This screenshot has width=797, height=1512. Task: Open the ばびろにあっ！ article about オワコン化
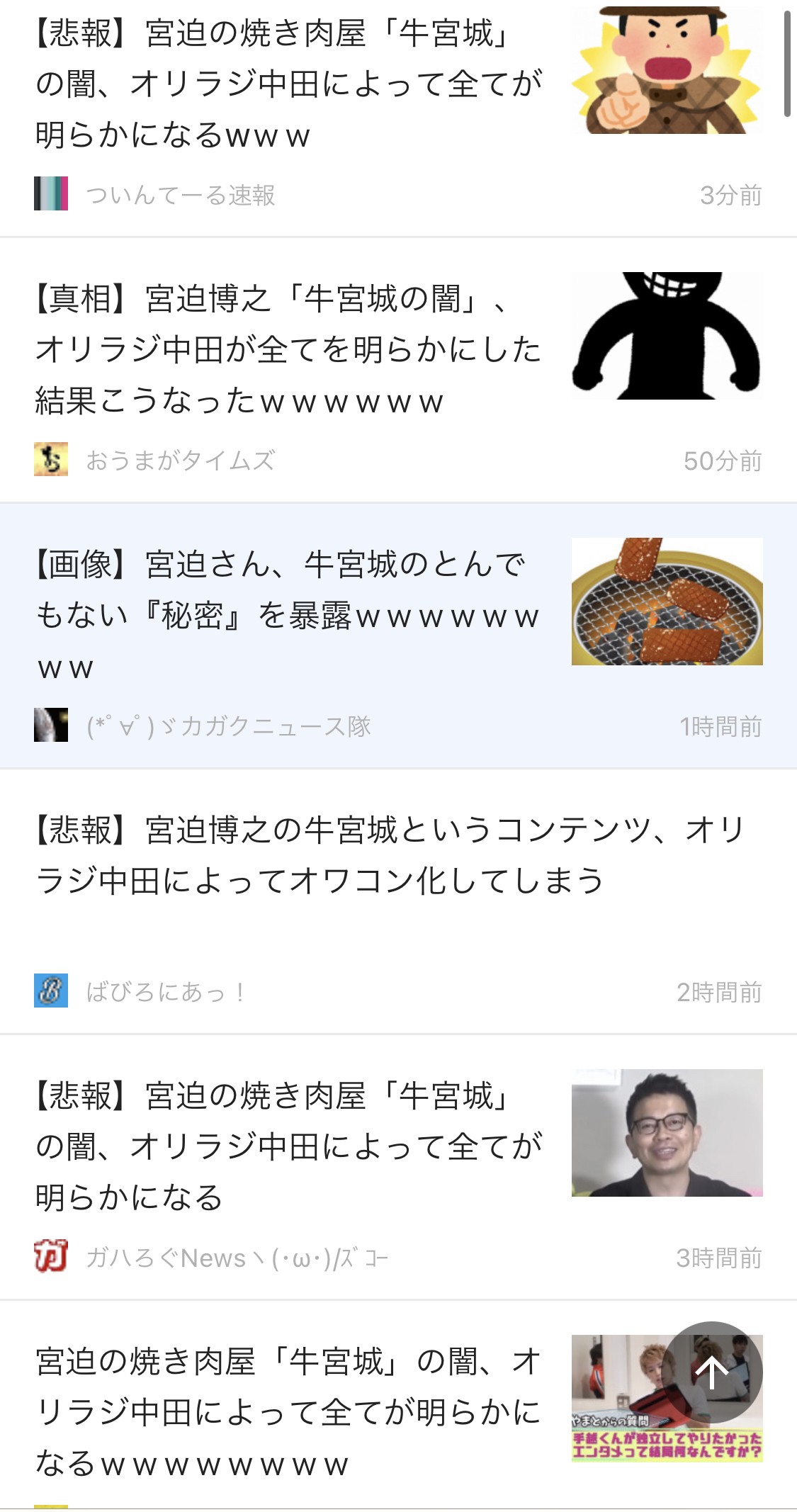click(390, 855)
